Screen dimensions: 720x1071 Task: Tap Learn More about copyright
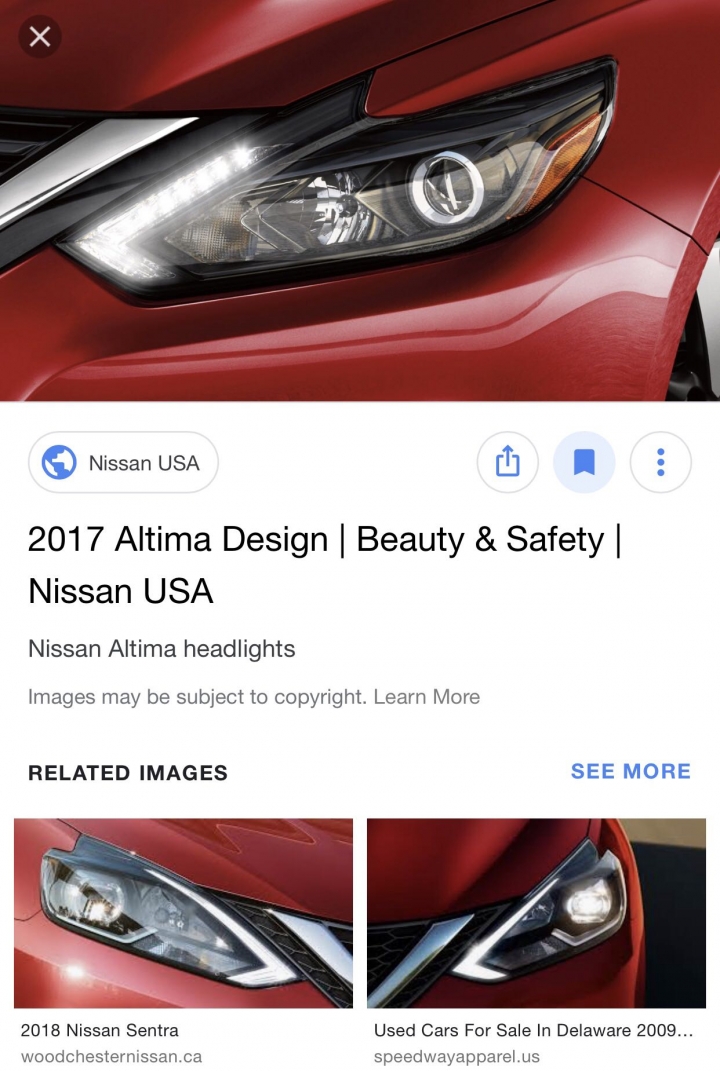(x=427, y=697)
